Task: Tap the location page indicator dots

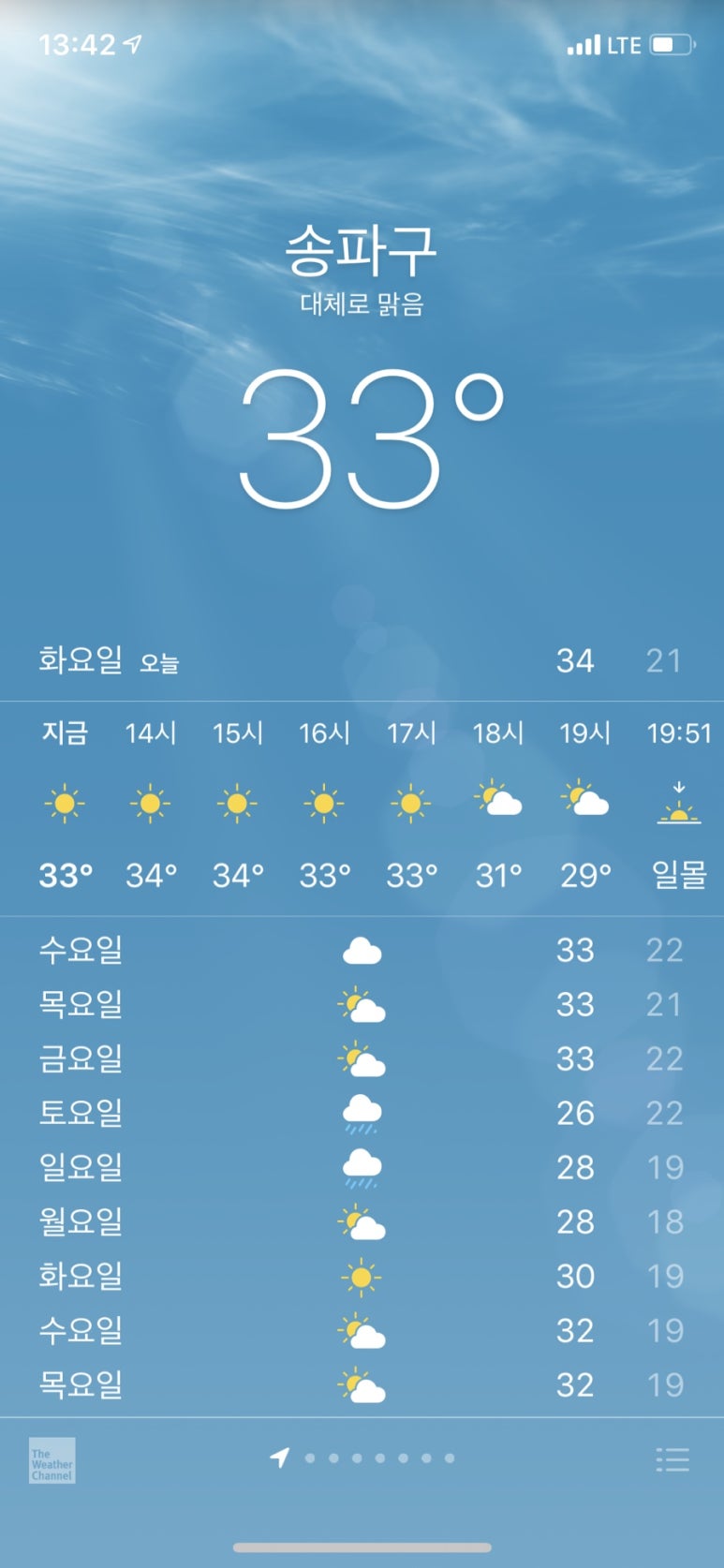Action: pos(367,1457)
